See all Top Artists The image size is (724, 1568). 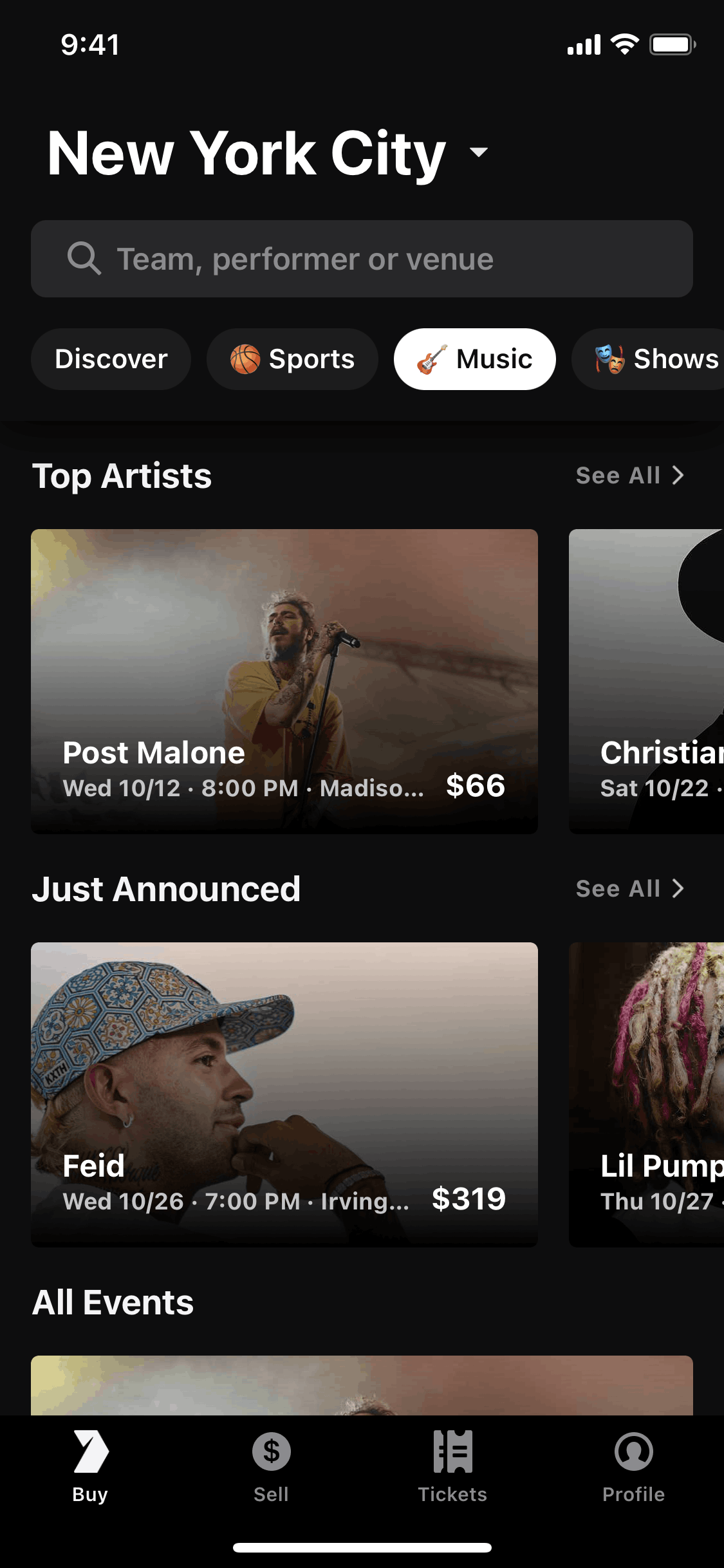coord(629,476)
